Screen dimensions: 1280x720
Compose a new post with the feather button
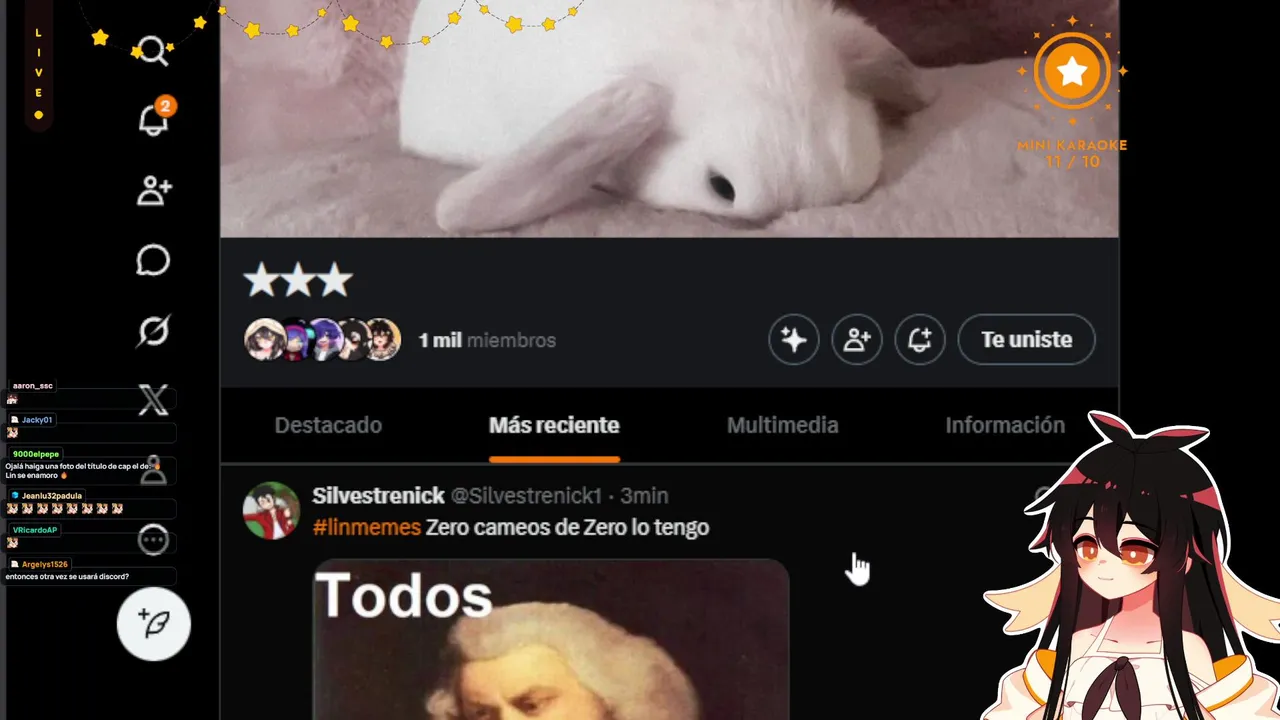(x=154, y=623)
